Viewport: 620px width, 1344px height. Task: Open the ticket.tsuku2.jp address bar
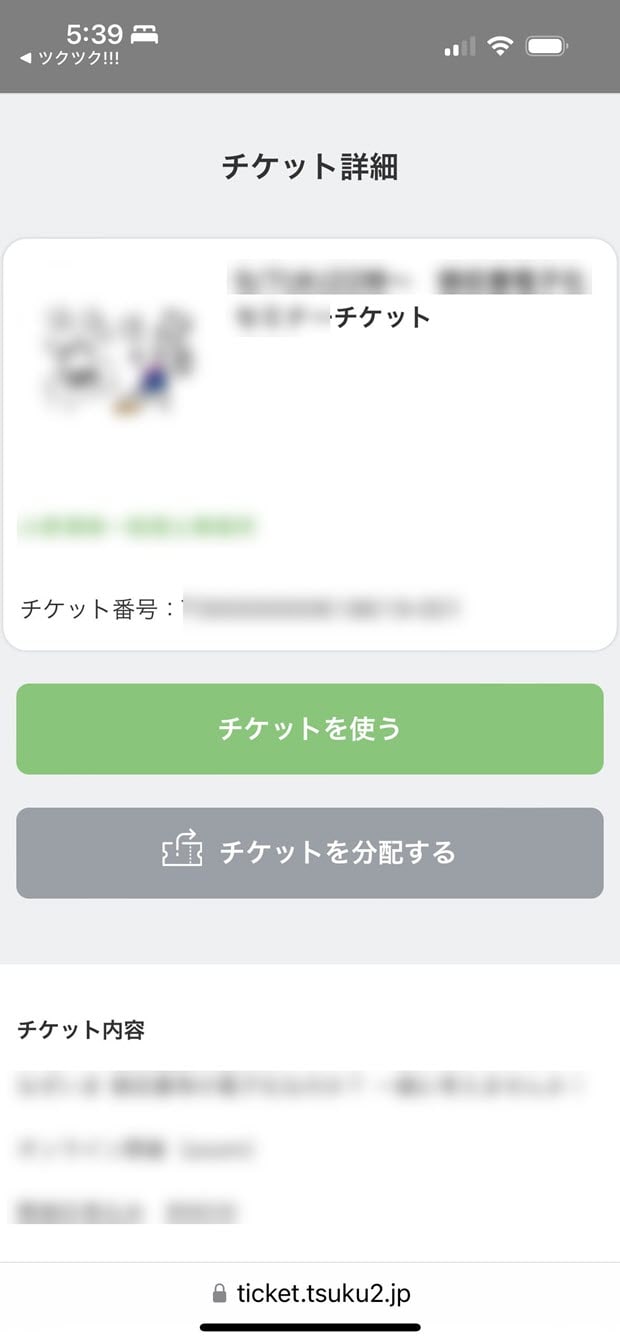pyautogui.click(x=310, y=1293)
